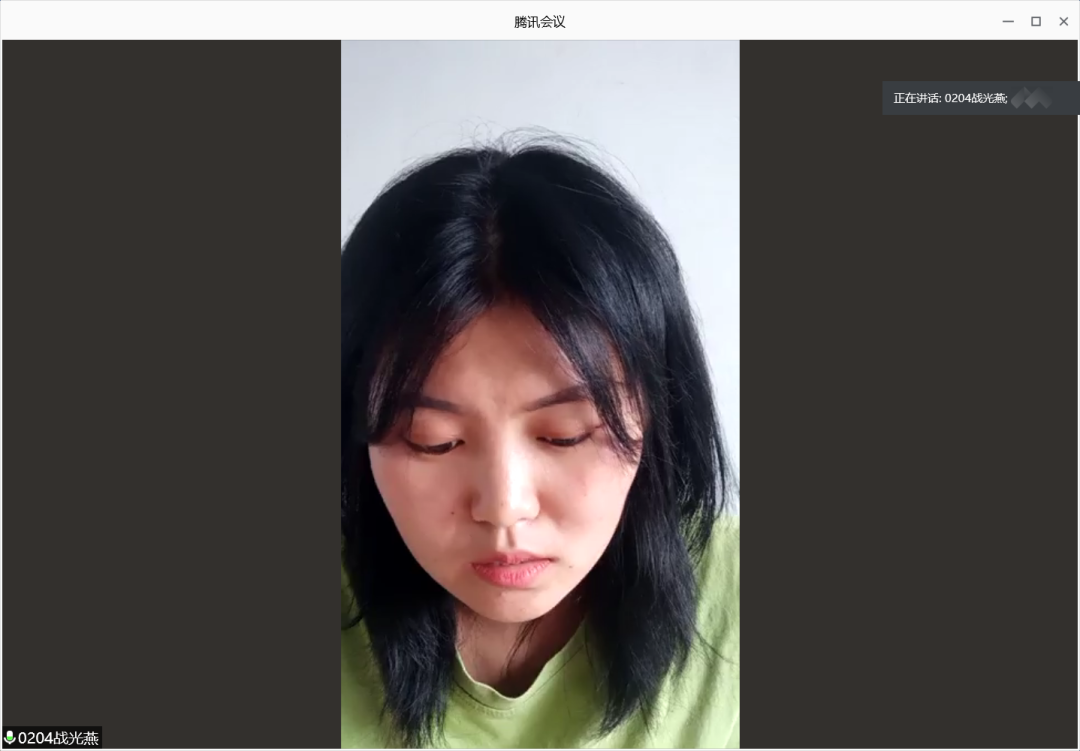1080x751 pixels.
Task: Minimize the Tencent Meeting window
Action: click(x=1008, y=21)
